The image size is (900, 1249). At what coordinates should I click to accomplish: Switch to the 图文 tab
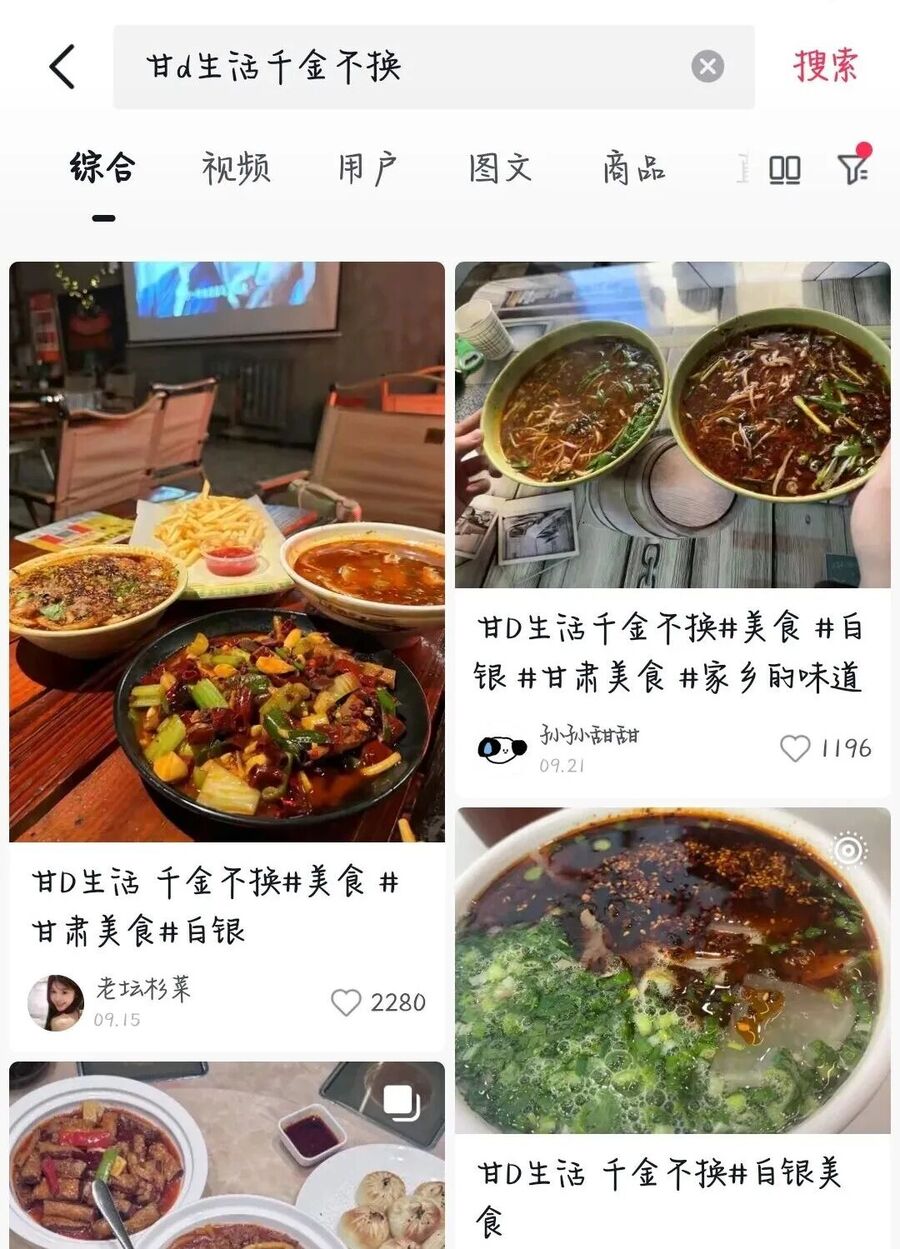(500, 168)
